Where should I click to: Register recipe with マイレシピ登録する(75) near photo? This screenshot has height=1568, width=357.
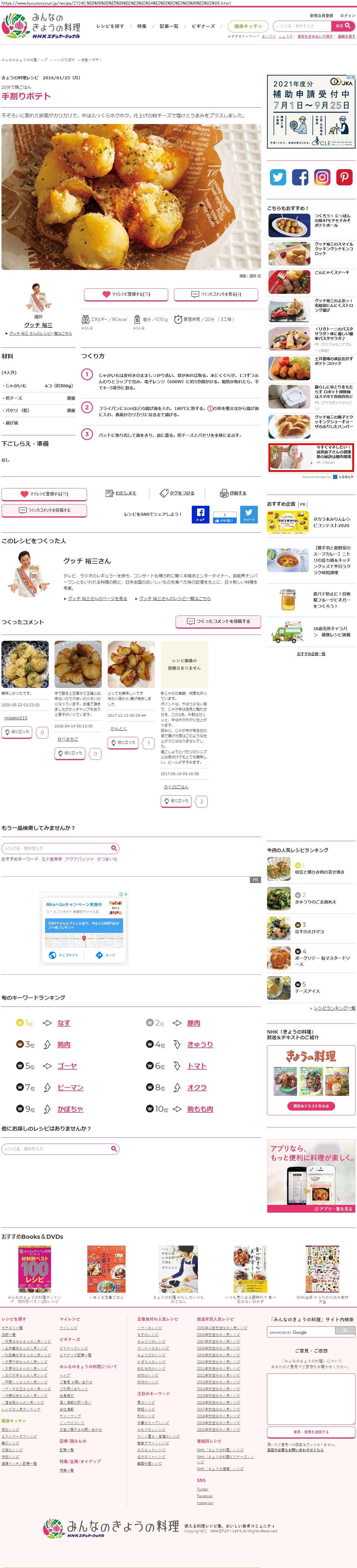126,294
